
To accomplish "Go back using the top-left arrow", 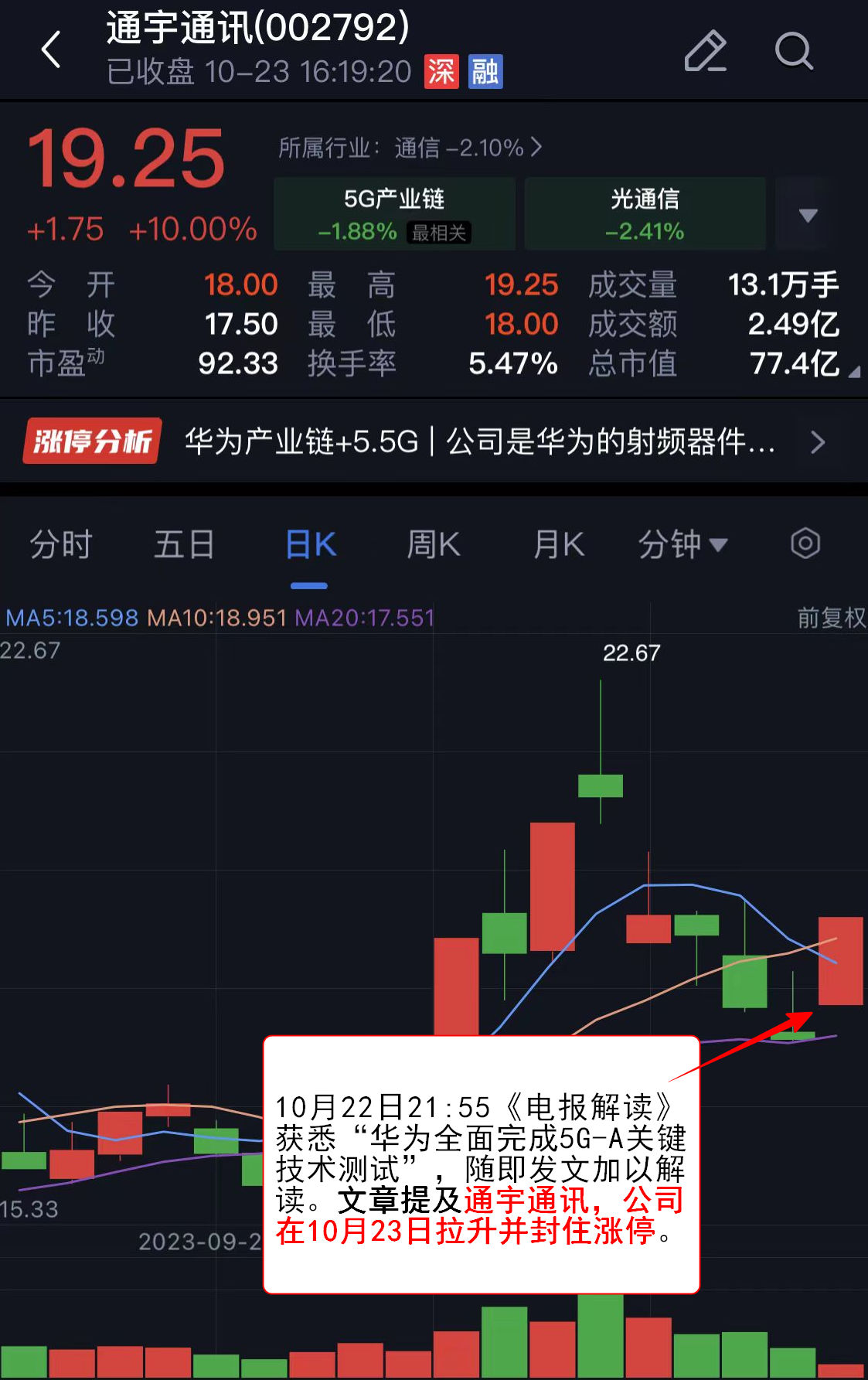I will pyautogui.click(x=51, y=50).
